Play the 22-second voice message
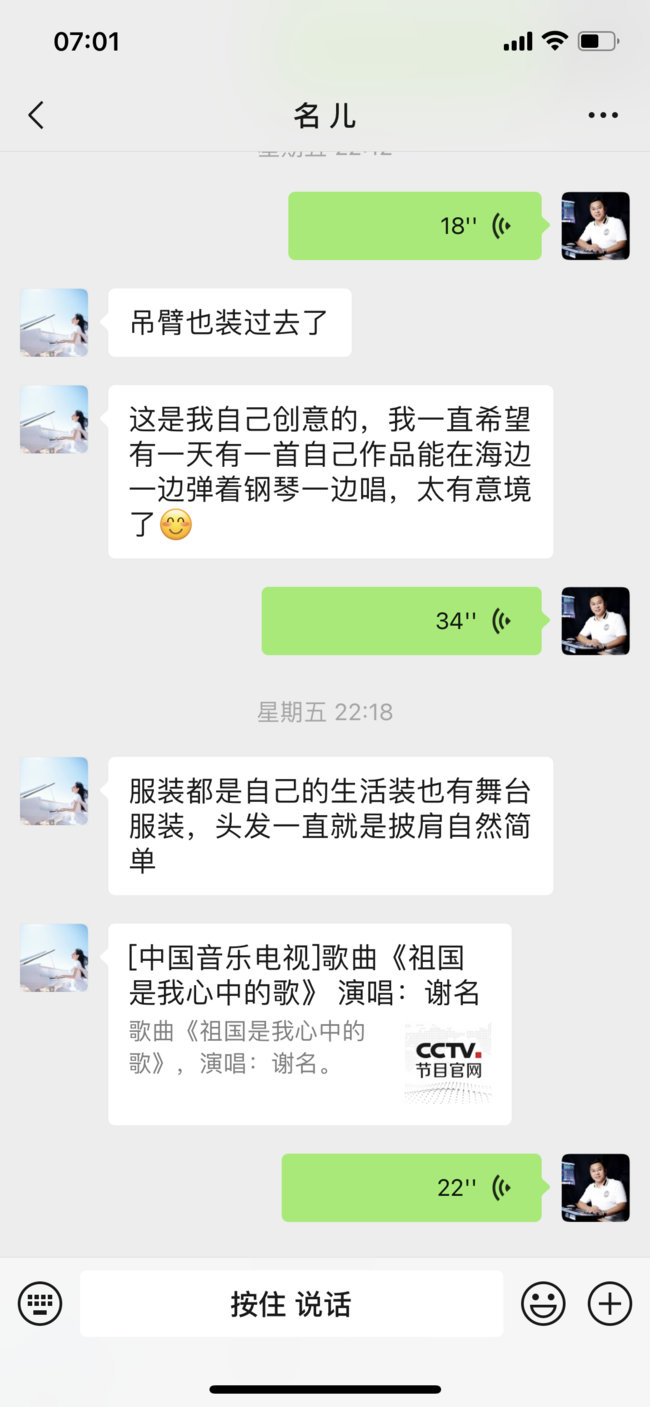The height and width of the screenshot is (1407, 650). click(412, 1188)
